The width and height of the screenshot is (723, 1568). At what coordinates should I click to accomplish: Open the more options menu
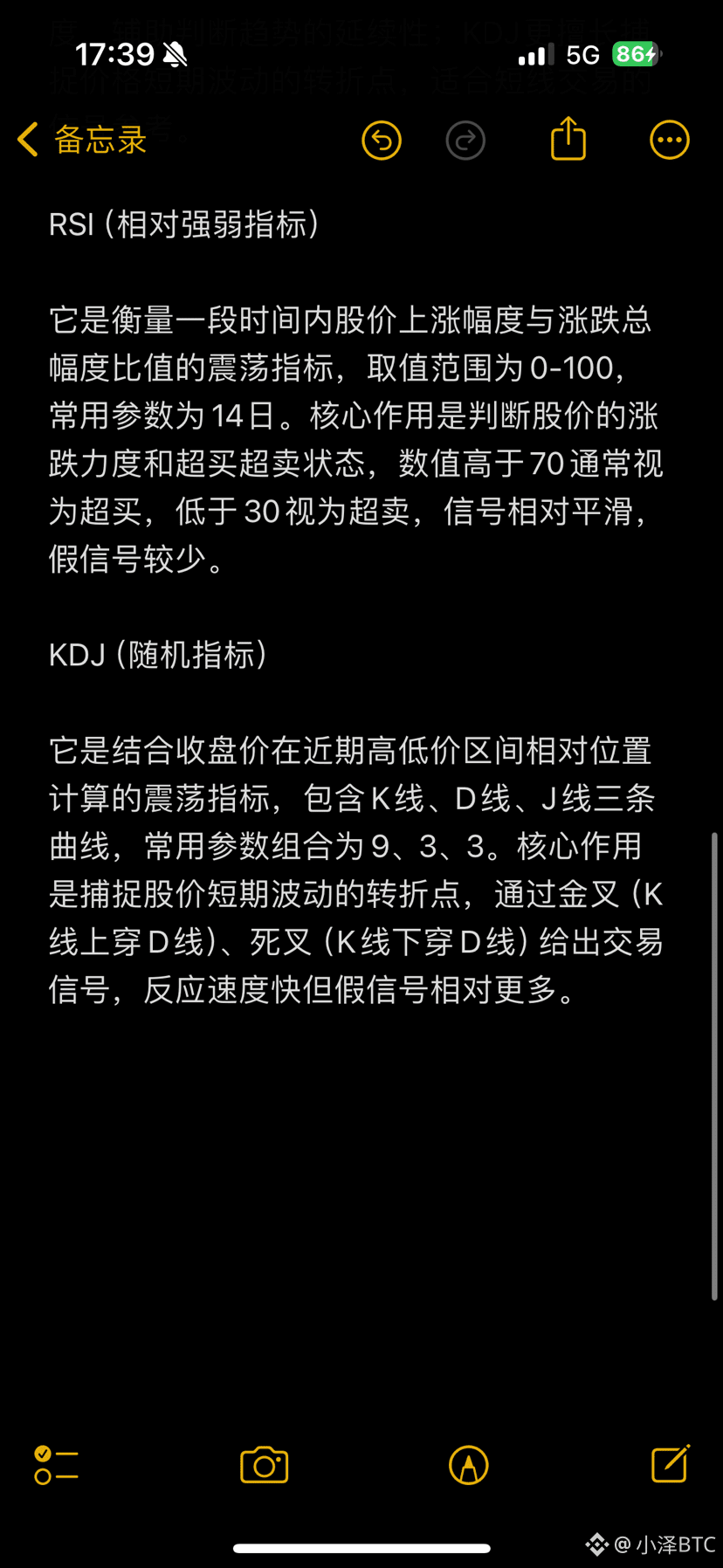(x=670, y=140)
